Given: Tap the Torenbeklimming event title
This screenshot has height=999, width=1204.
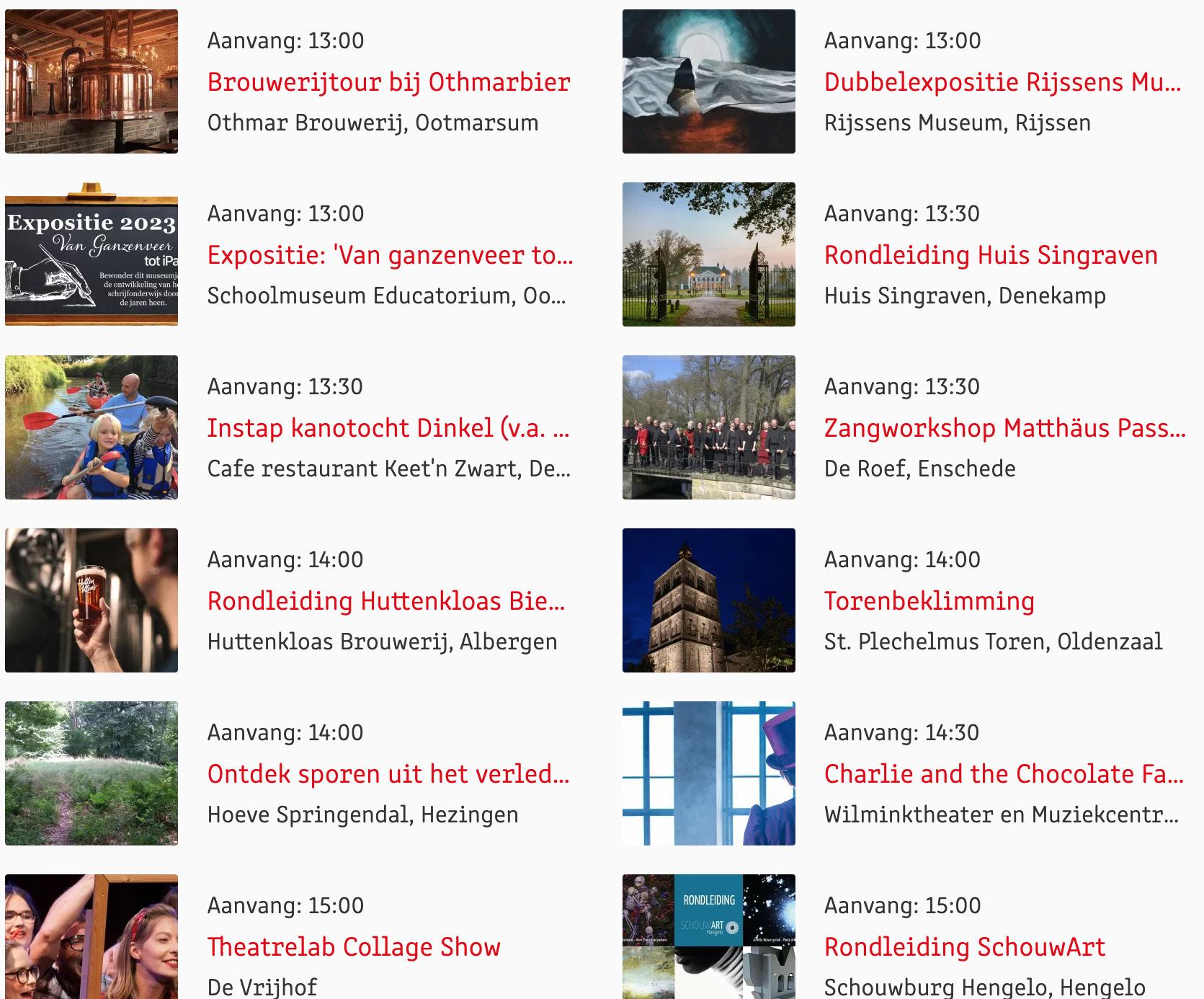Looking at the screenshot, I should pos(929,601).
